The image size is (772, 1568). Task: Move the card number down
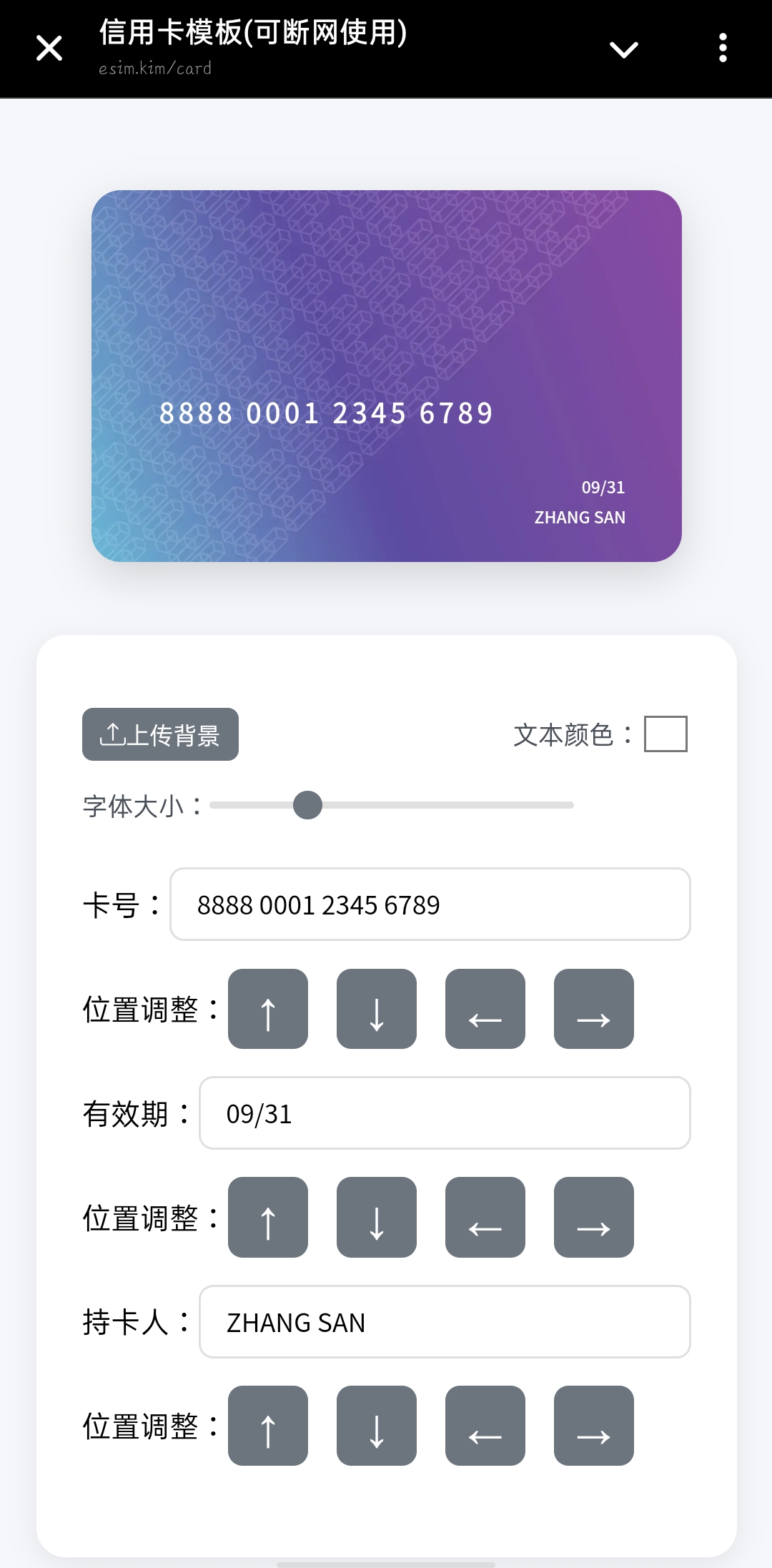(x=377, y=1009)
